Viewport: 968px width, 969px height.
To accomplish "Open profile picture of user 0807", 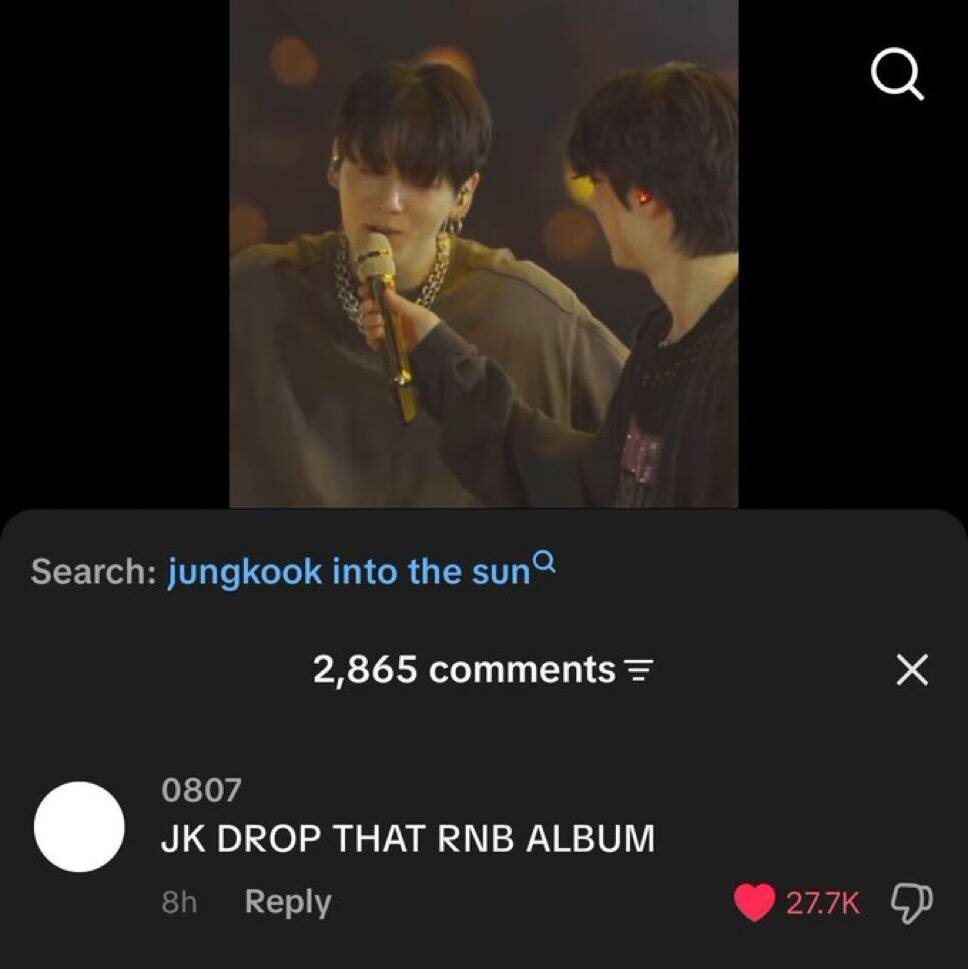I will pos(79,826).
